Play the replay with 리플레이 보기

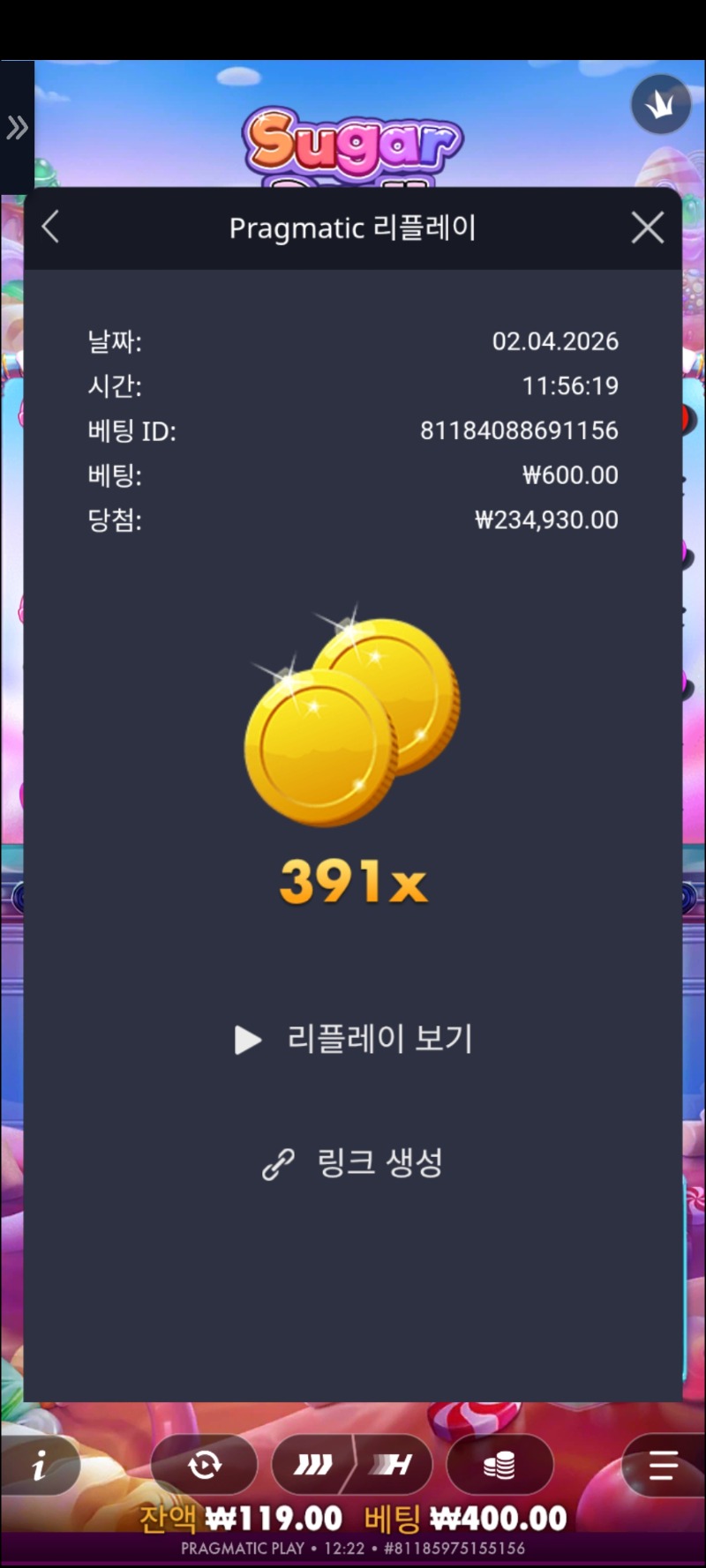click(x=353, y=1039)
